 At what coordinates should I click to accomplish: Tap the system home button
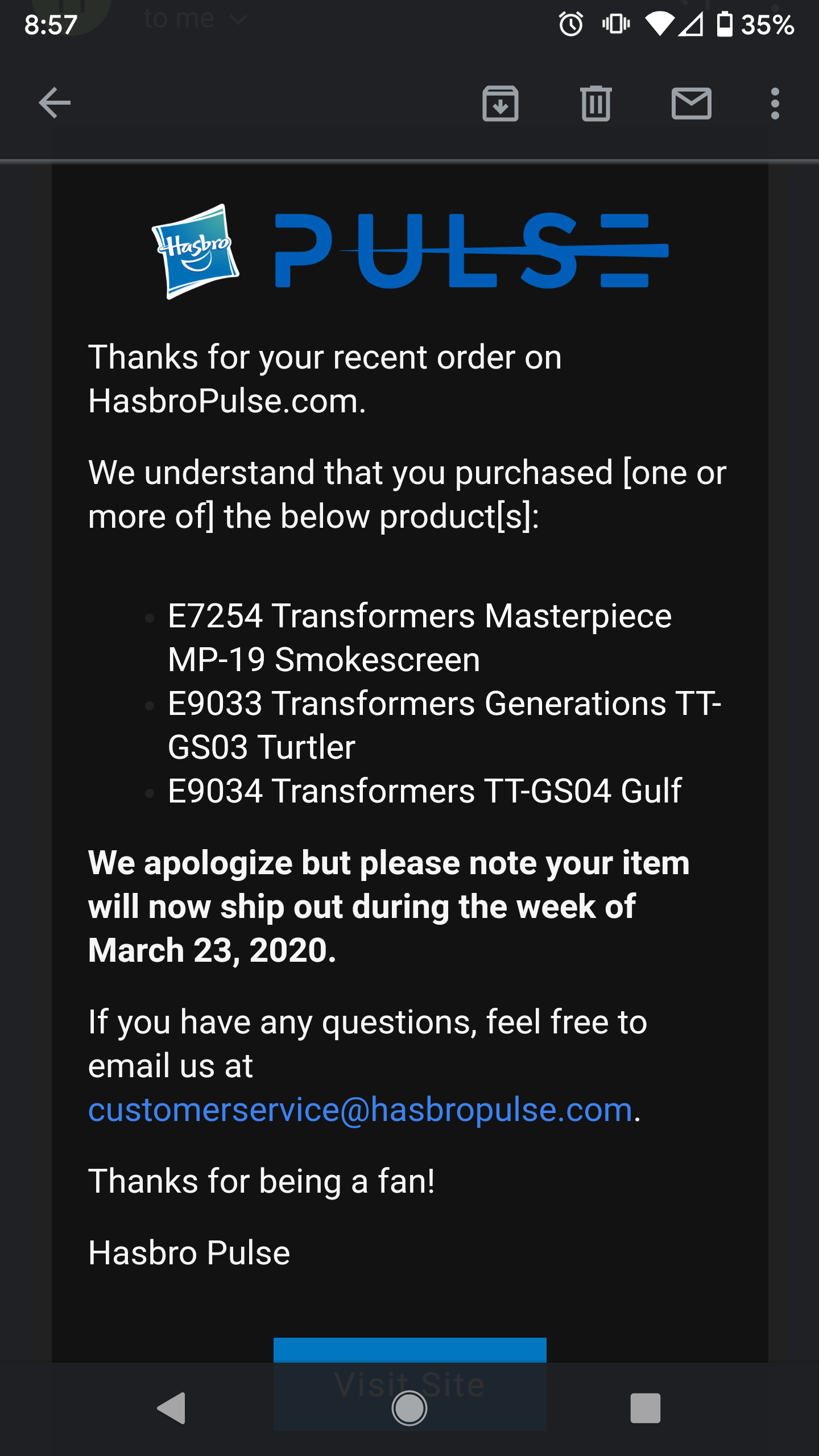pos(409,1409)
